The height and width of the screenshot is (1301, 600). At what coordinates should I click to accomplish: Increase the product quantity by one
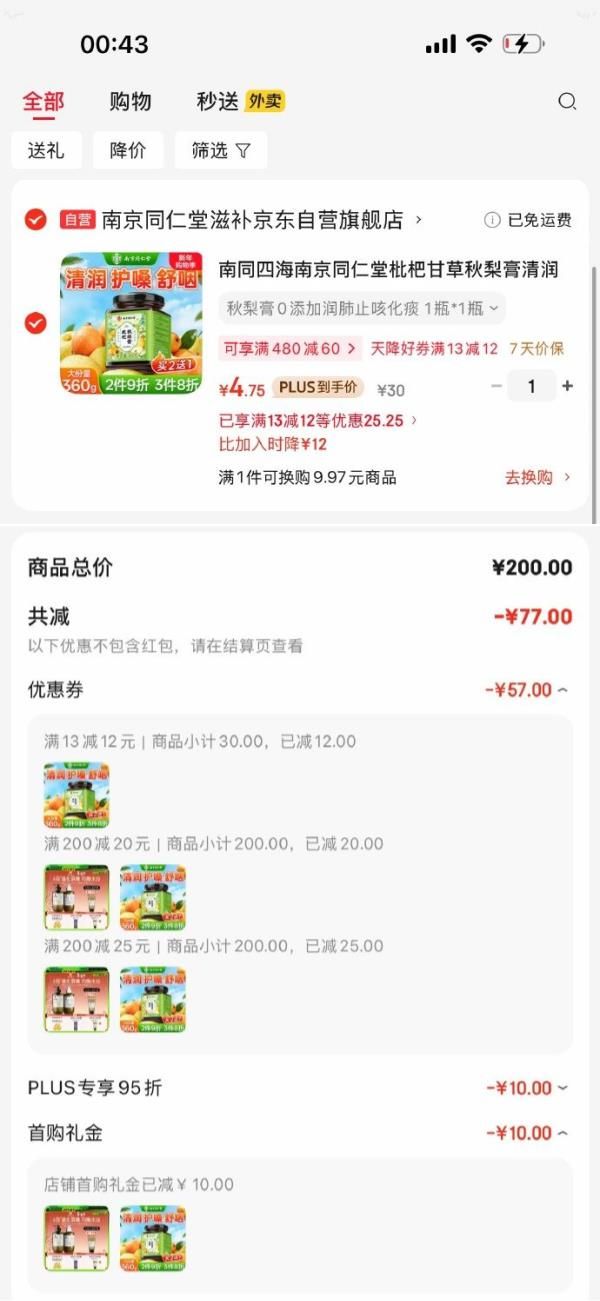point(568,386)
